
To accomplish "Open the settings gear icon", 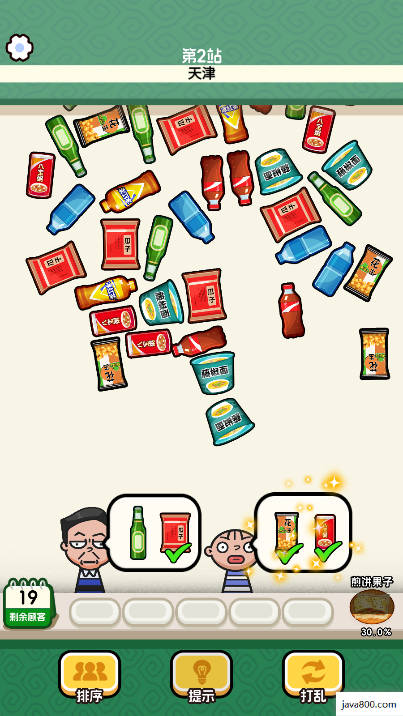I will (x=19, y=47).
